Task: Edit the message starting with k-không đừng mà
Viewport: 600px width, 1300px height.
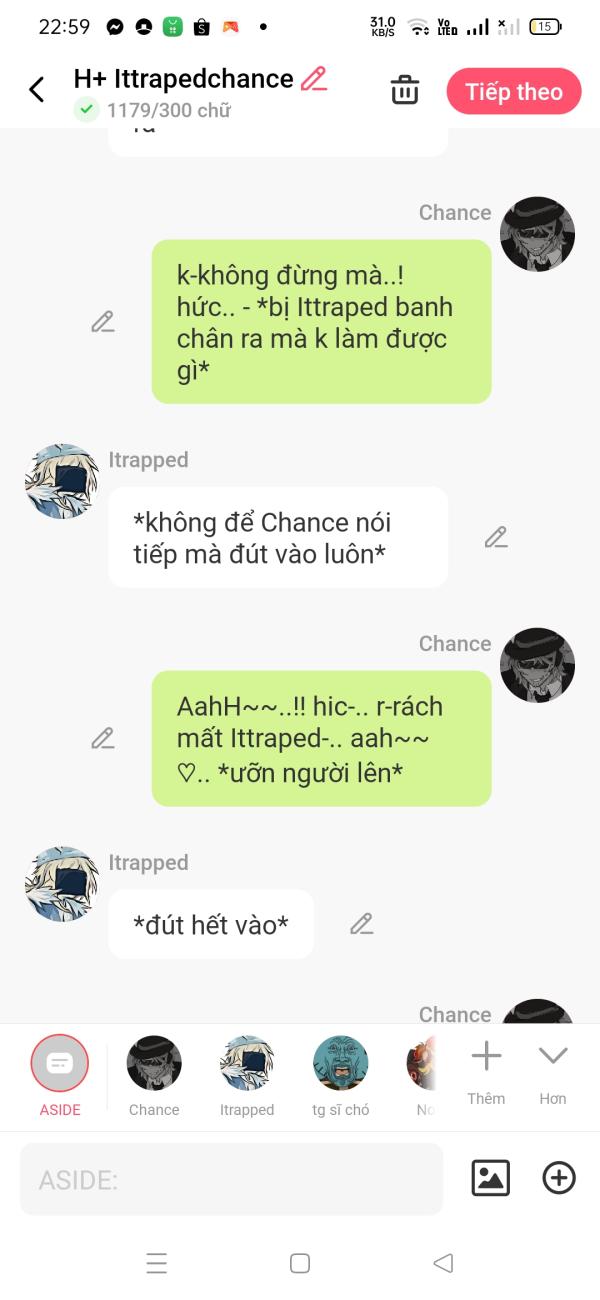Action: pyautogui.click(x=103, y=322)
